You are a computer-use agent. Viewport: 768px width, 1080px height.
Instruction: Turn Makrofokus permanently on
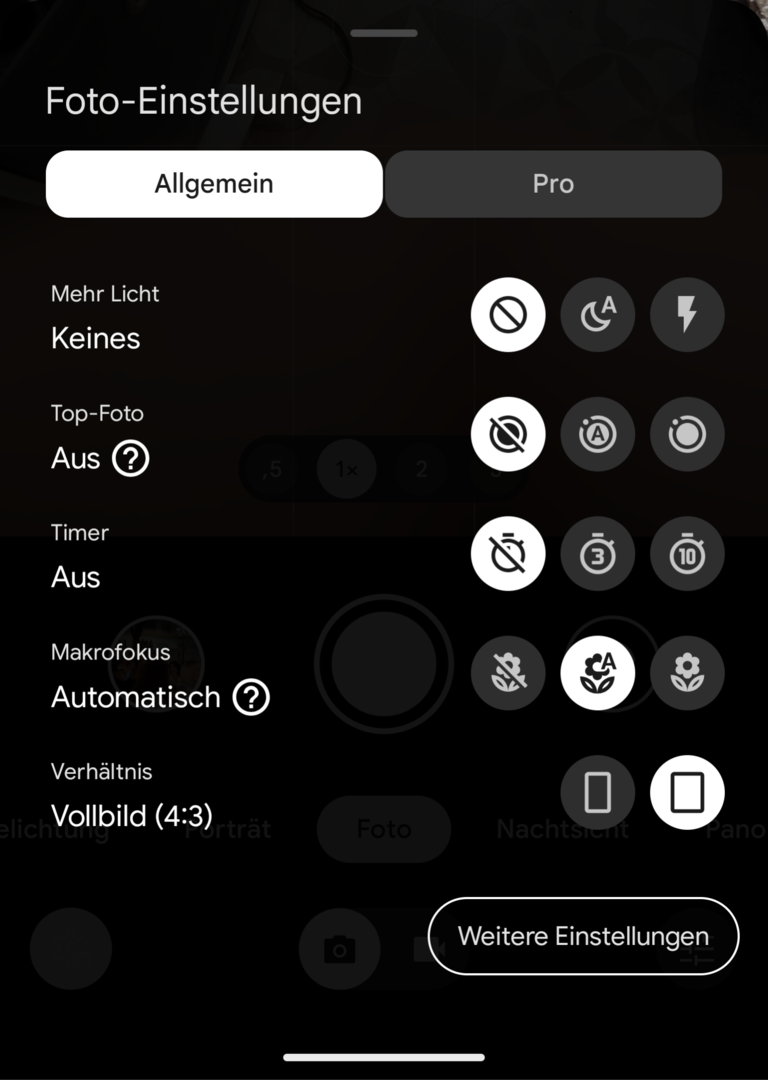coord(687,673)
